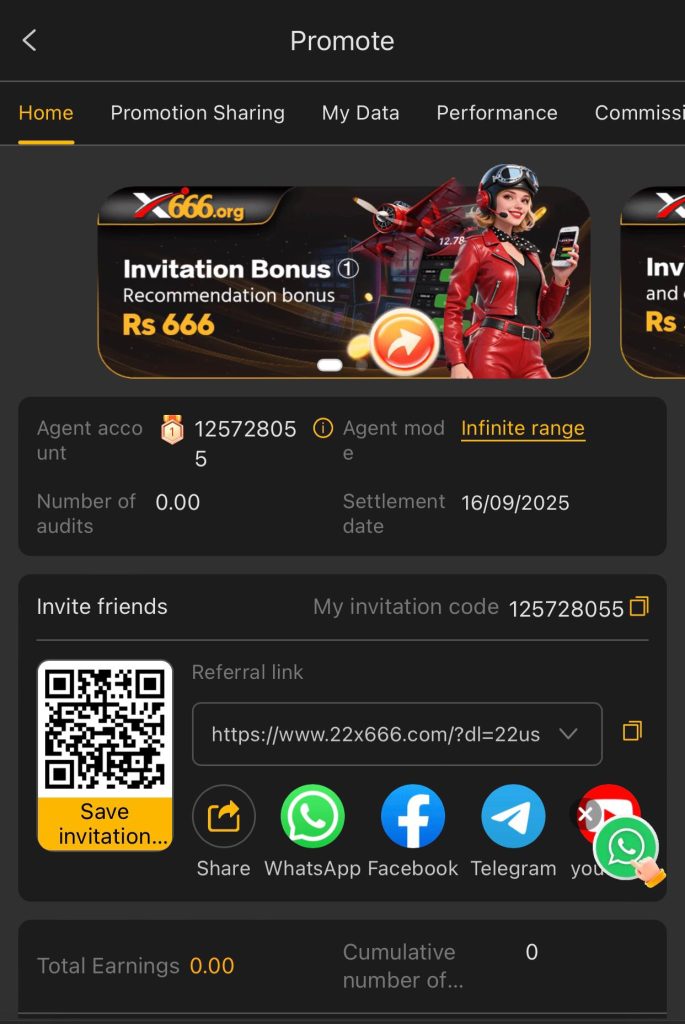Screen dimensions: 685x1024
Task: Tap the info icon beside agent account
Action: point(322,429)
